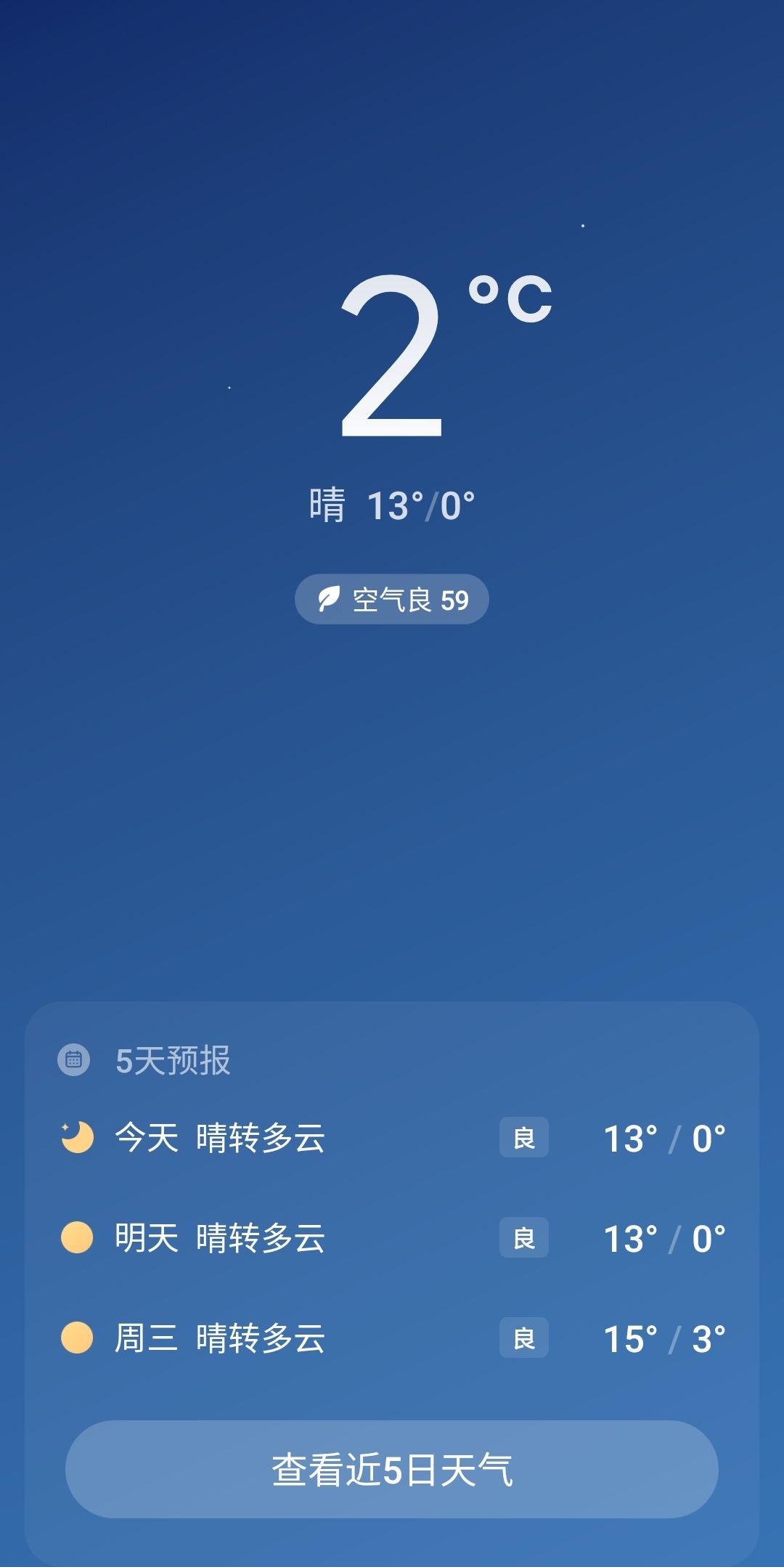The image size is (784, 1567).
Task: Tap the 查看近5日天气 button
Action: point(392,1470)
